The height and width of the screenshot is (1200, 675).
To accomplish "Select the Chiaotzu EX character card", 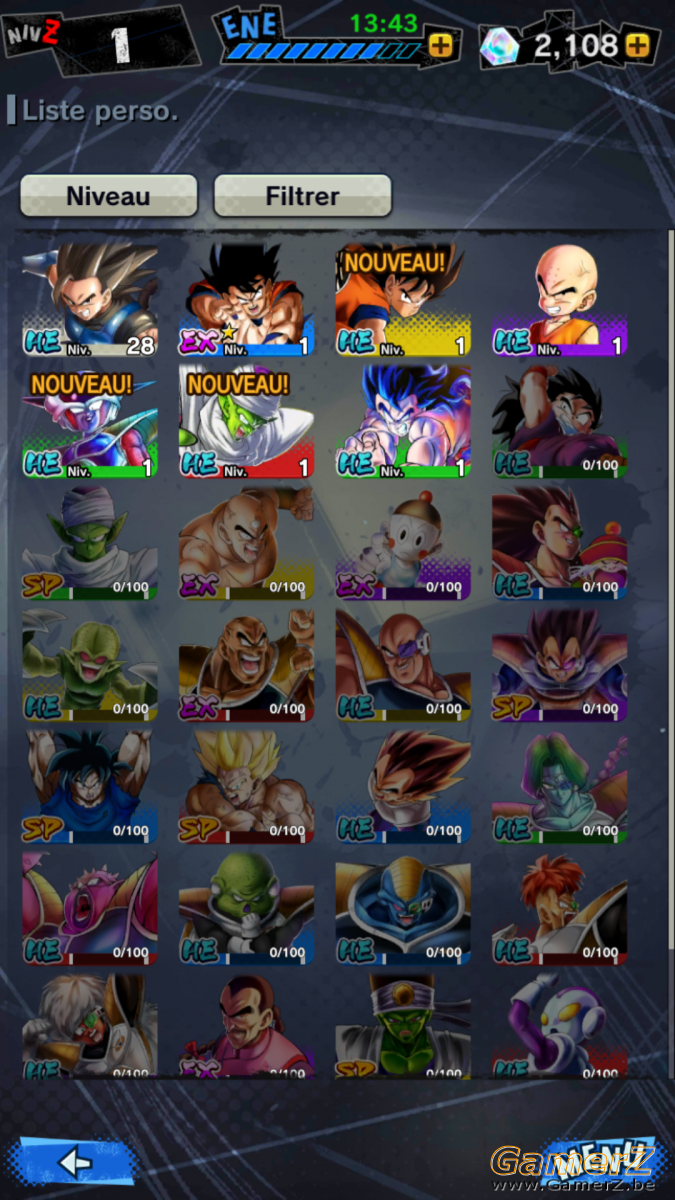I will tap(403, 544).
